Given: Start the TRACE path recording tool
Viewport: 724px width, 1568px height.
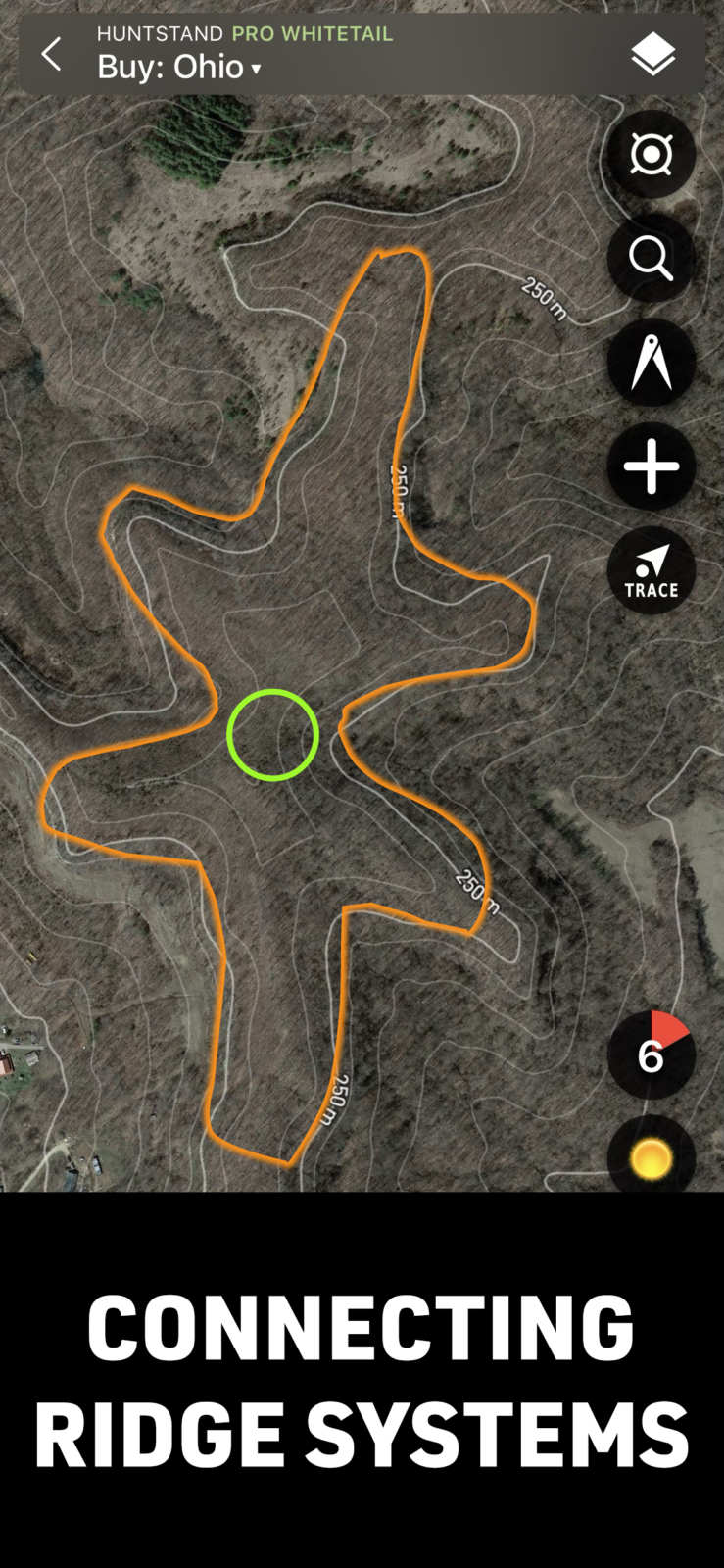Looking at the screenshot, I should pyautogui.click(x=652, y=572).
